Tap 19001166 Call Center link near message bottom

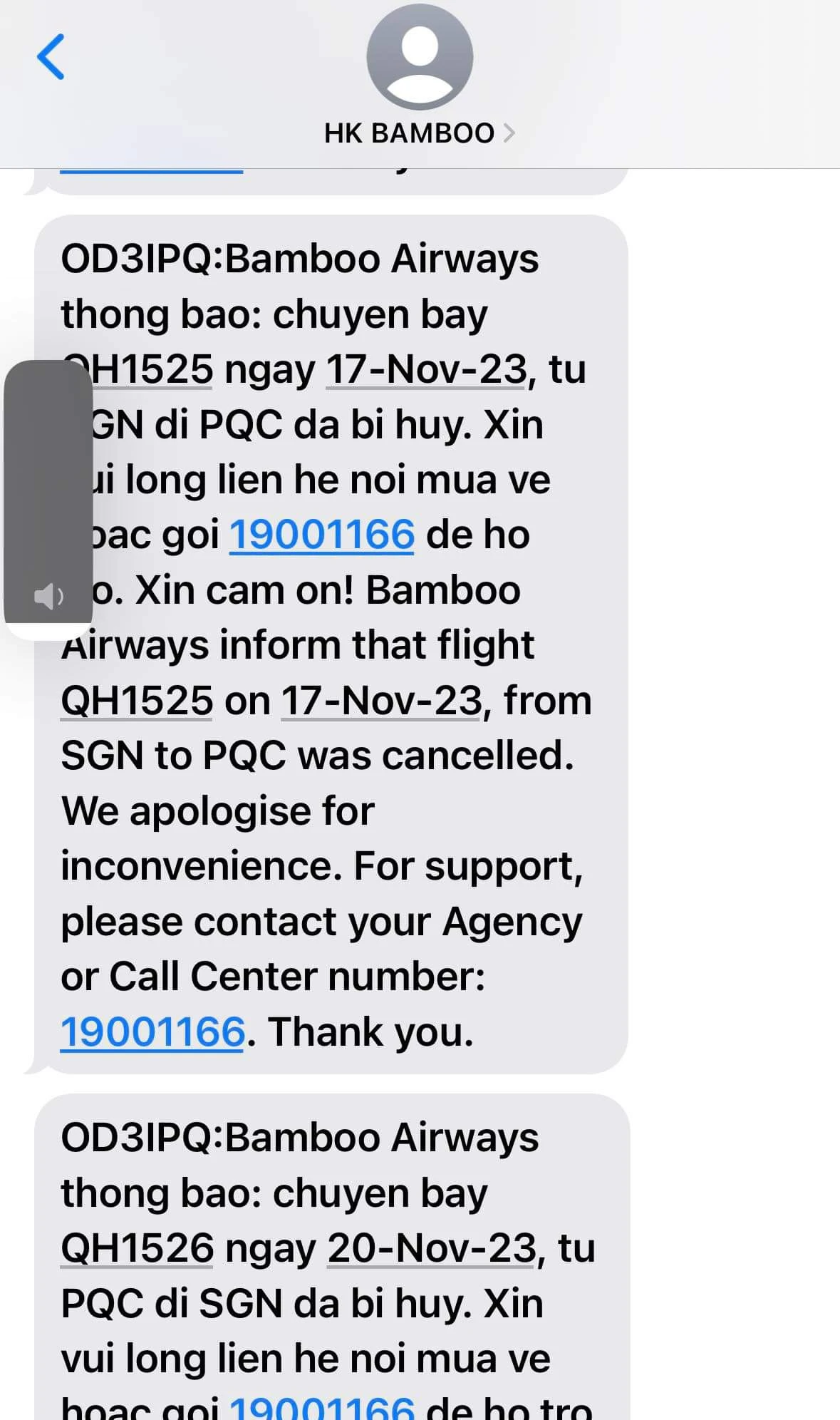[152, 1031]
